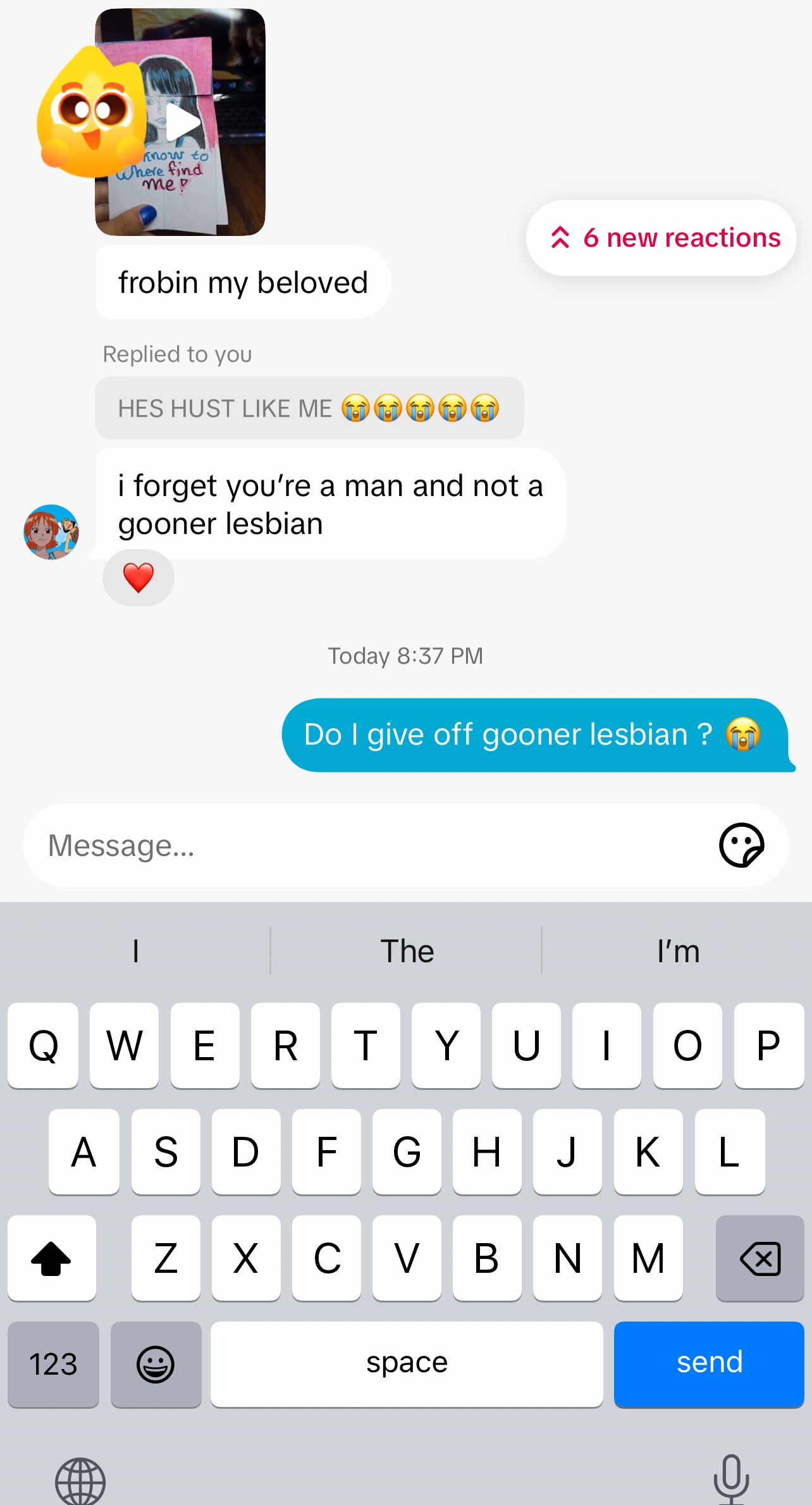This screenshot has width=812, height=1505.
Task: Toggle the shift key
Action: (x=52, y=1258)
